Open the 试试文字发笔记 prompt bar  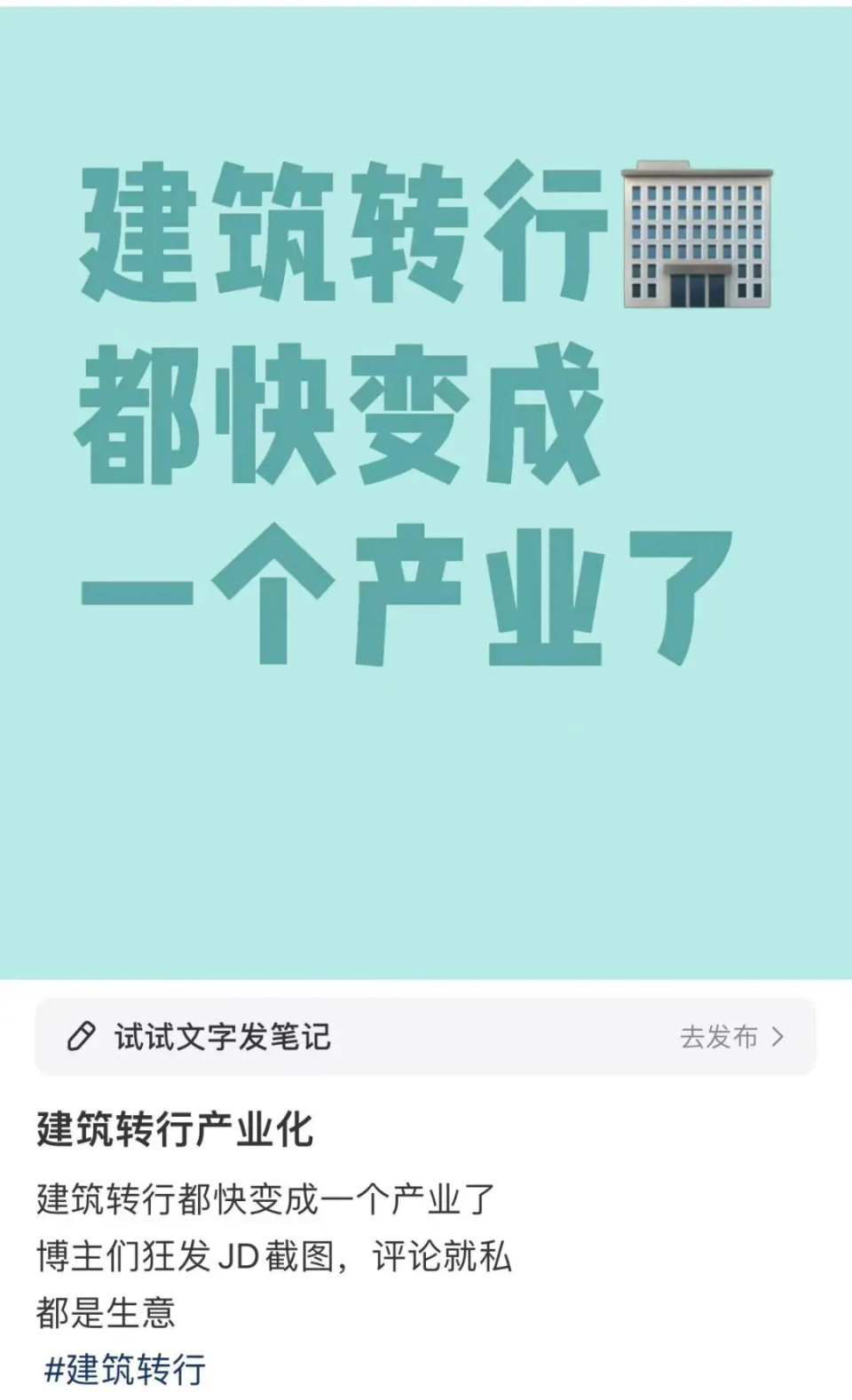tap(222, 1036)
